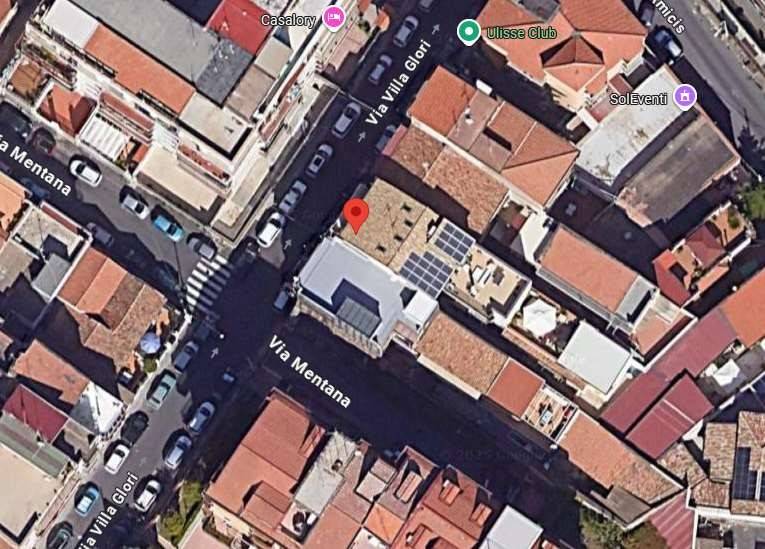Select the SolEventi place marker
The image size is (765, 549).
685,97
